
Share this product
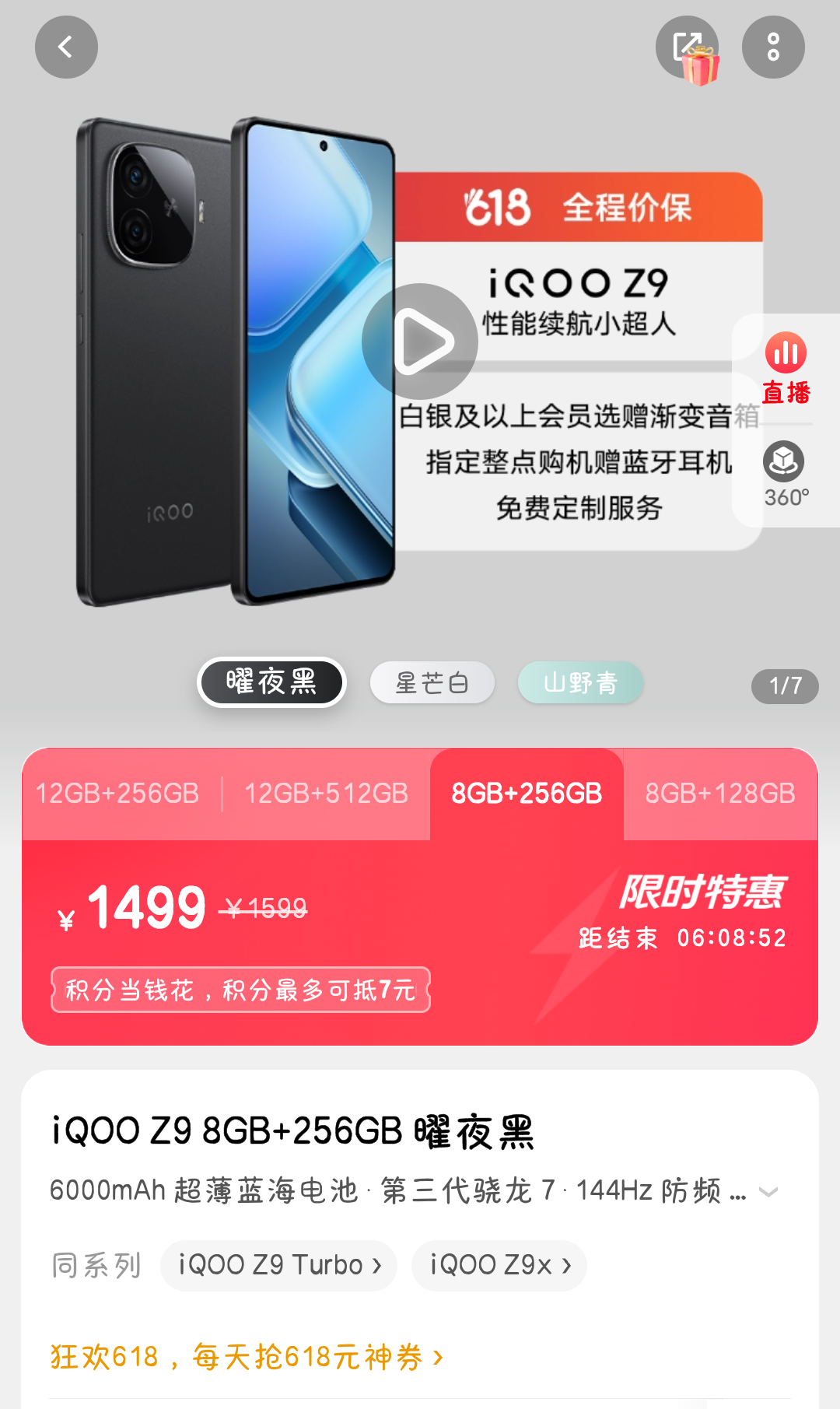click(687, 47)
